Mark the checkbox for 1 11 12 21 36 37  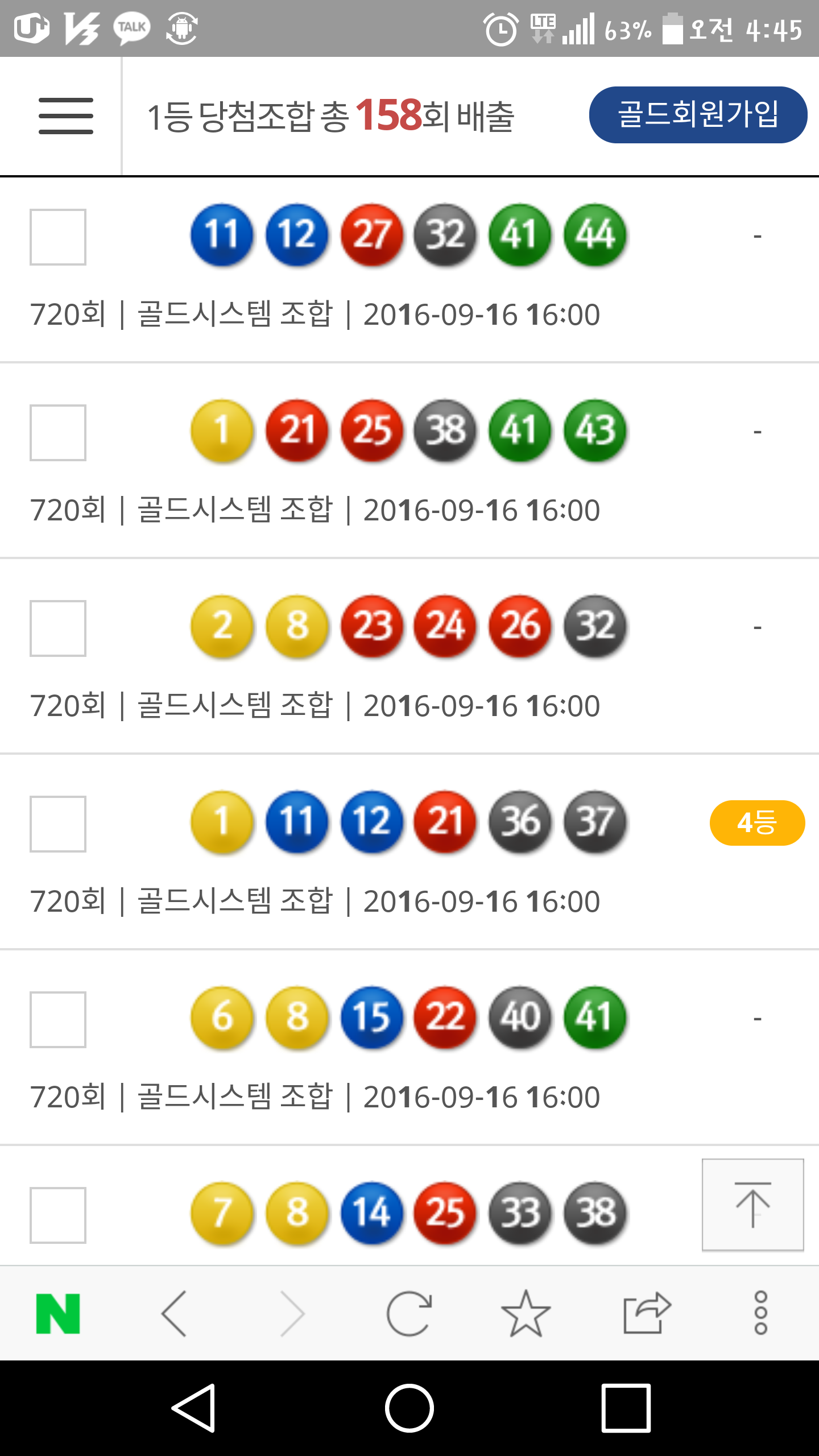(x=58, y=824)
